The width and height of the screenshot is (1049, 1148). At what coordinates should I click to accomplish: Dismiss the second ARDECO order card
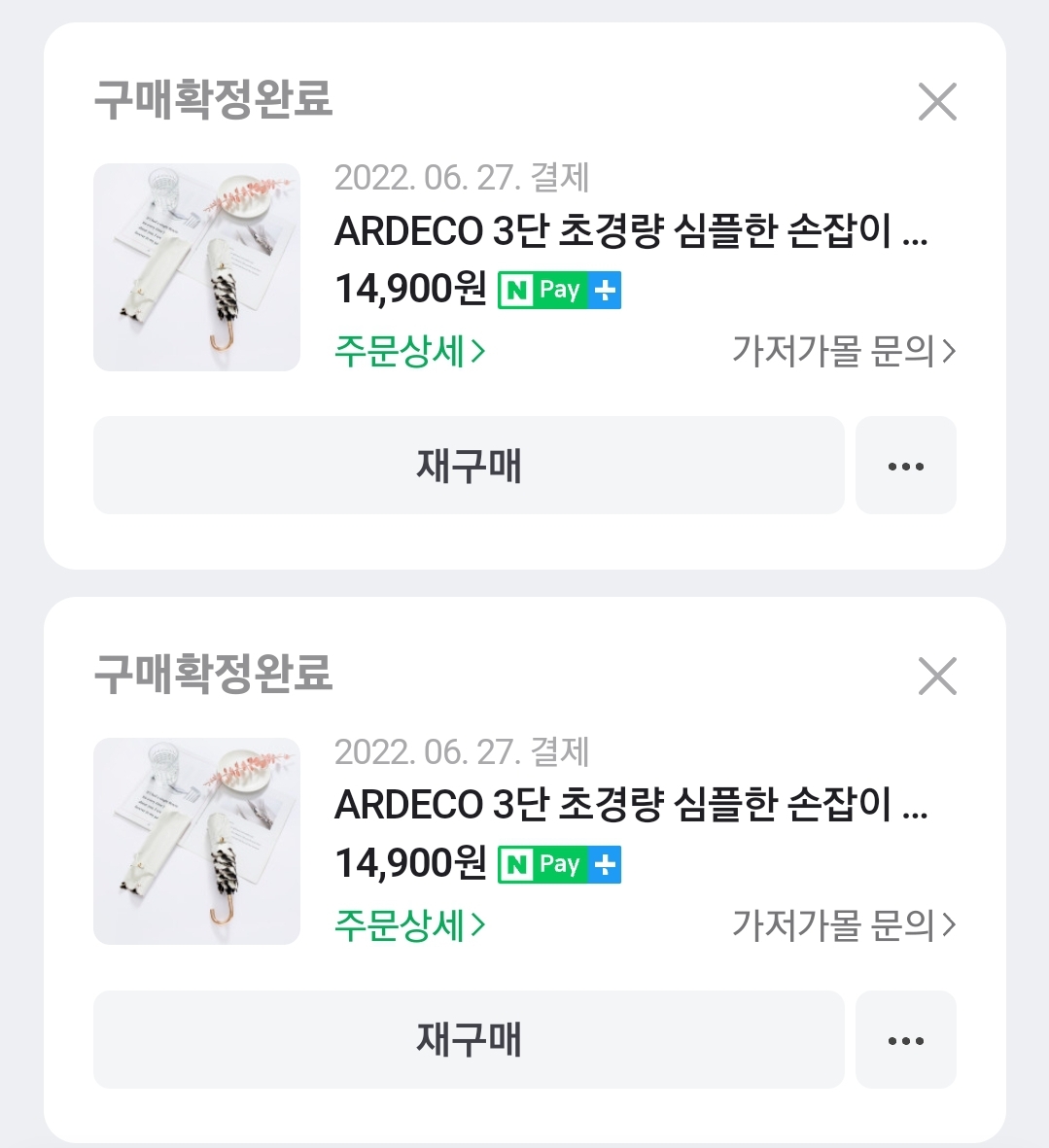click(x=937, y=676)
